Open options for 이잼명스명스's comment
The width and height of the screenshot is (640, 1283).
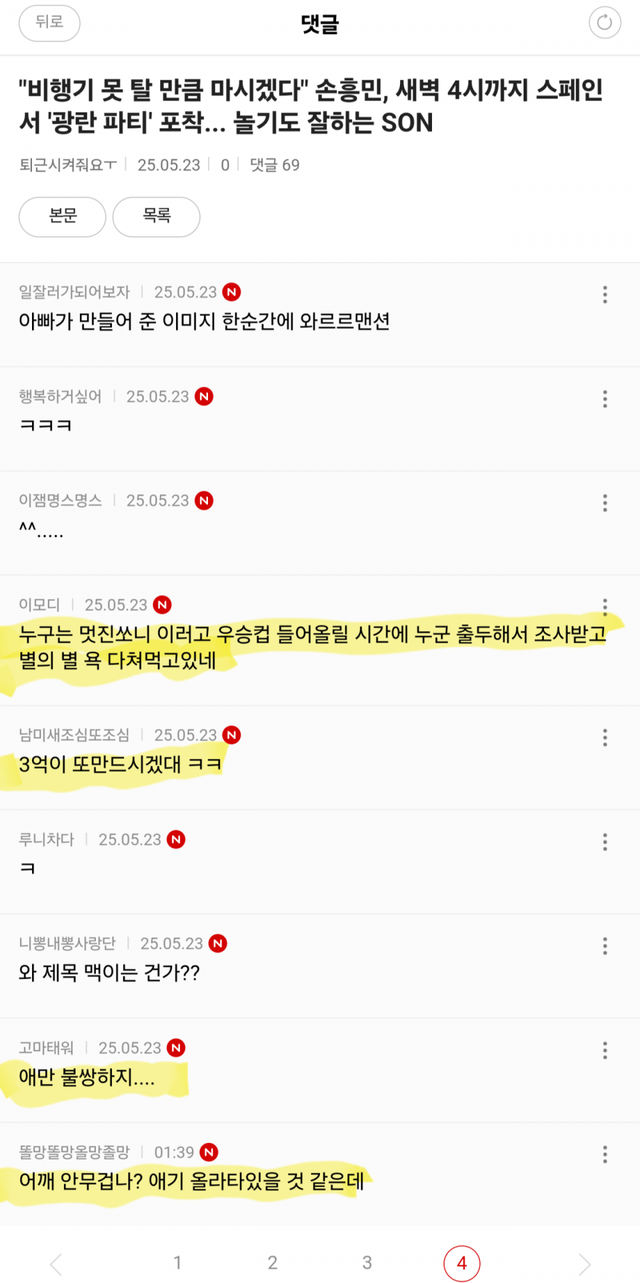[605, 502]
